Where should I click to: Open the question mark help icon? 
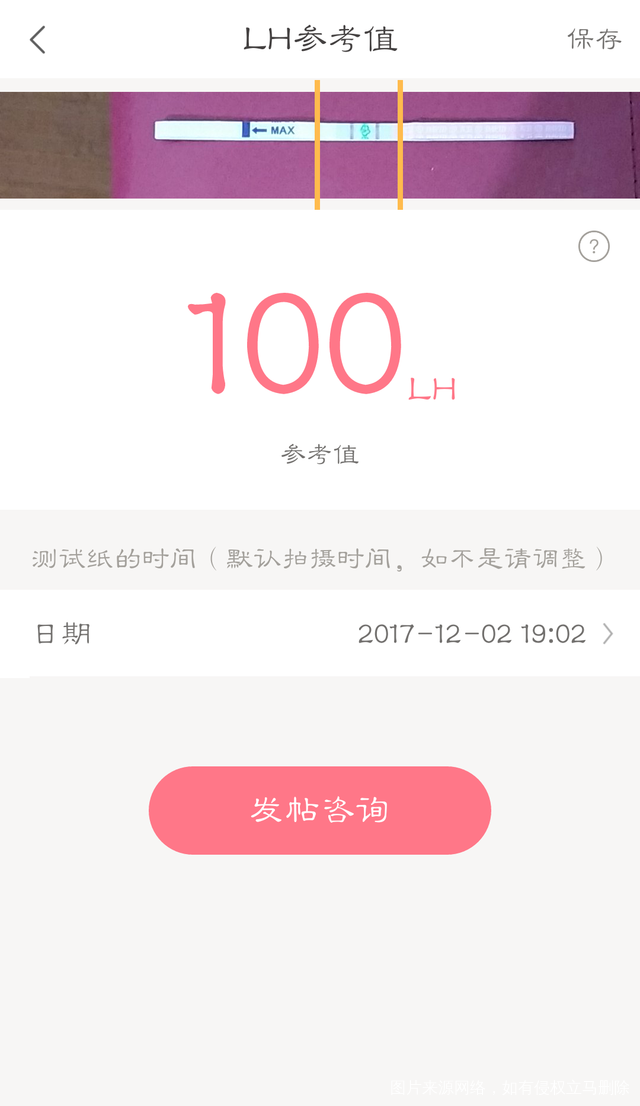click(x=594, y=246)
